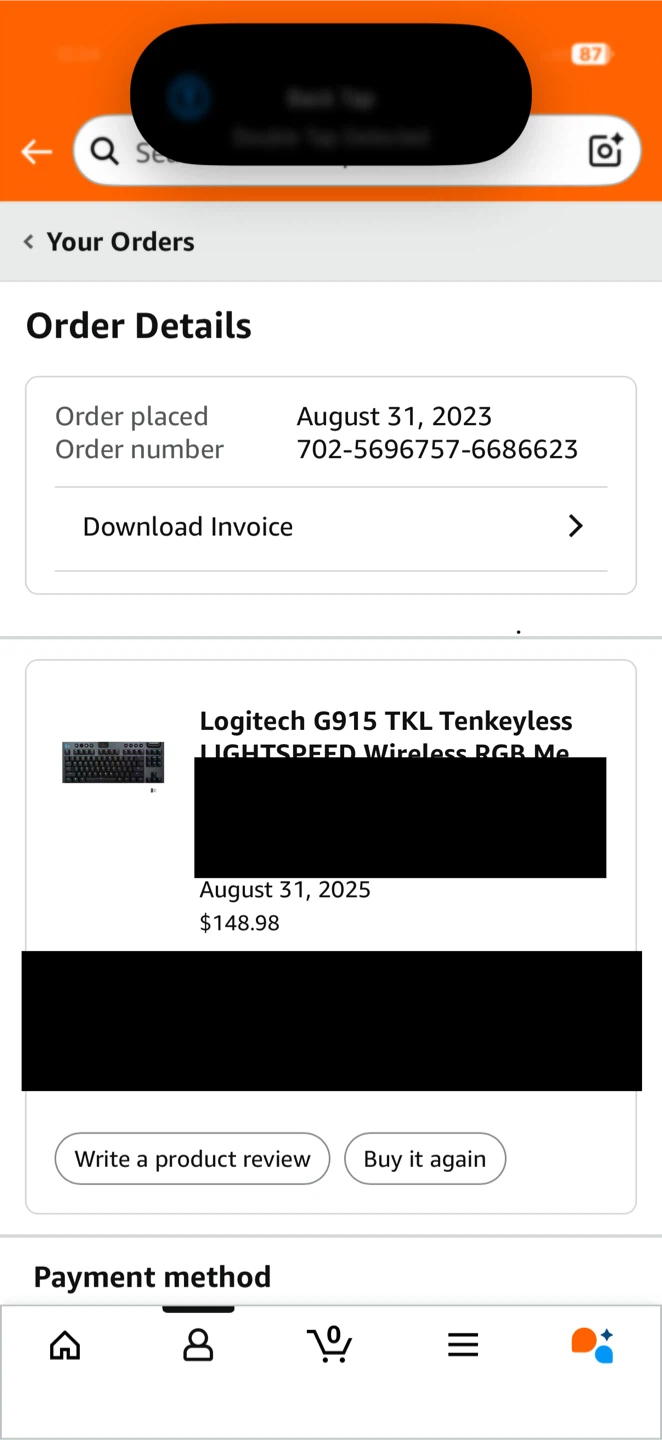This screenshot has width=662, height=1440.
Task: Write a product review
Action: (x=192, y=1159)
